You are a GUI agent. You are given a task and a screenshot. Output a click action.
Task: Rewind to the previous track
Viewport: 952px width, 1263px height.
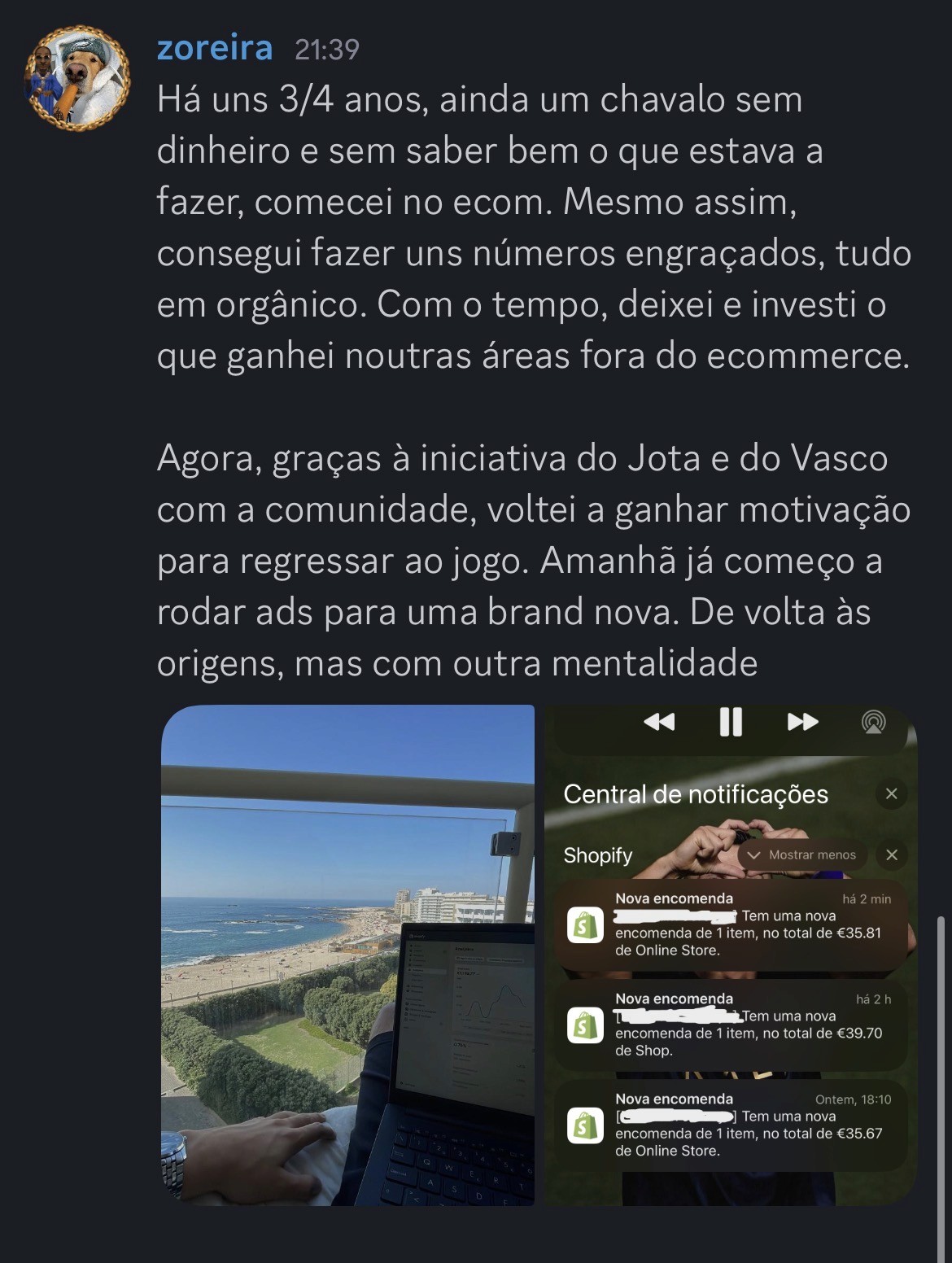(661, 721)
